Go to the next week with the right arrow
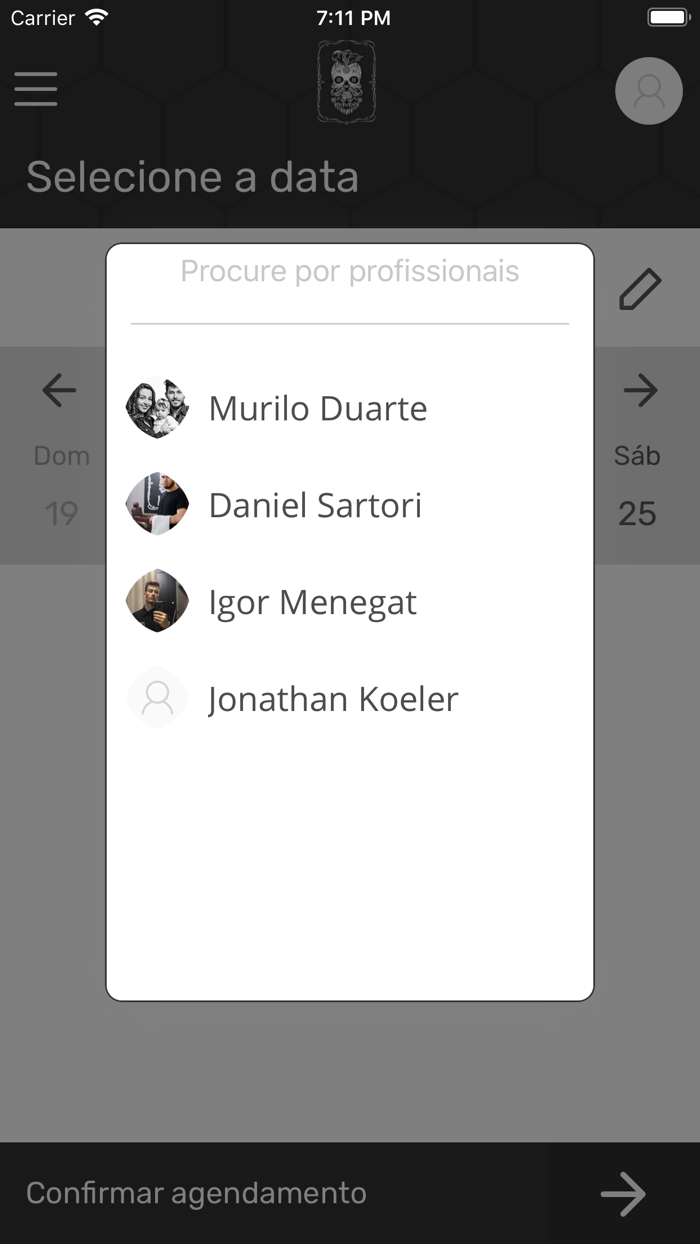 (640, 390)
